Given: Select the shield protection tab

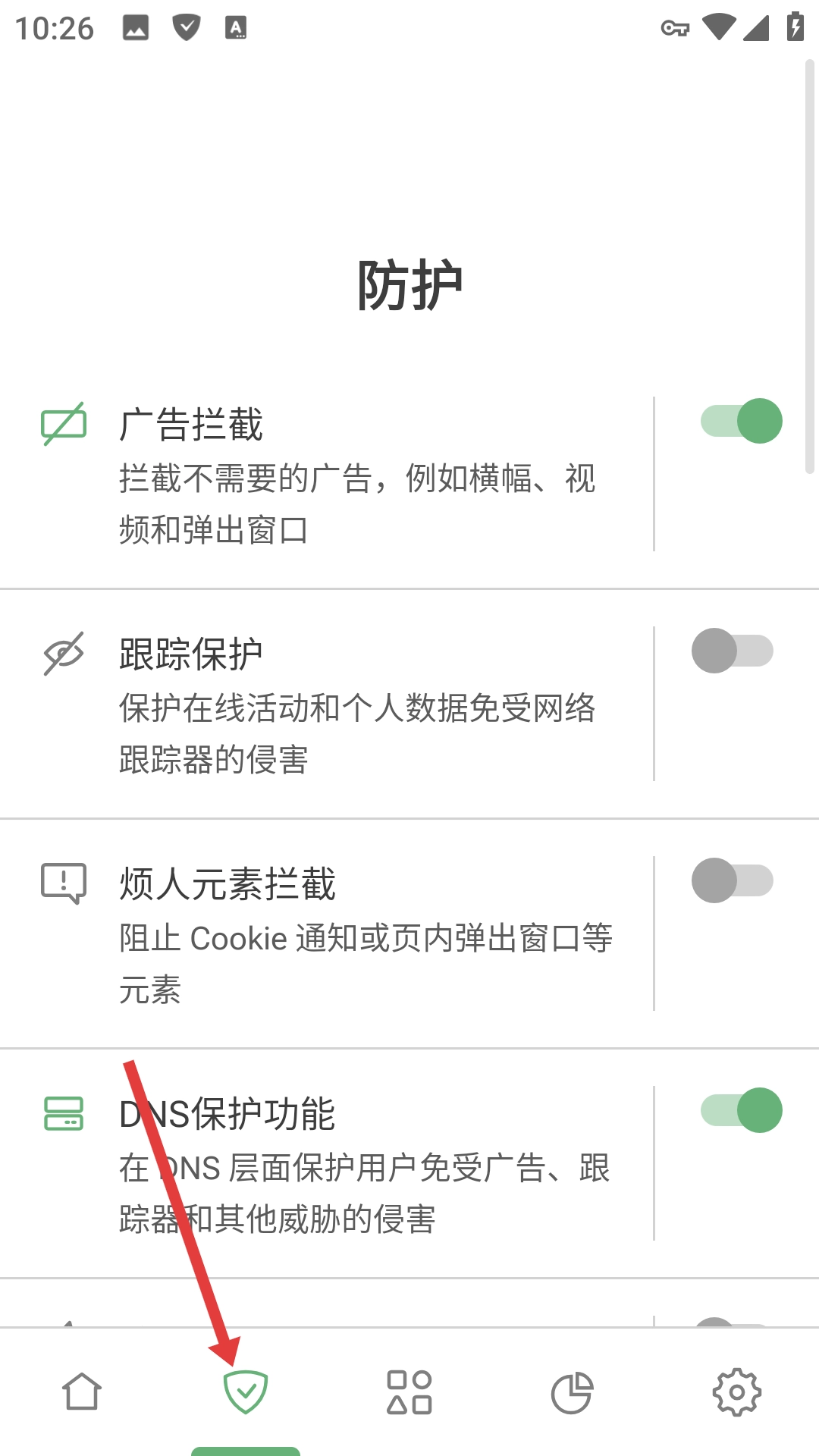Looking at the screenshot, I should [246, 1392].
